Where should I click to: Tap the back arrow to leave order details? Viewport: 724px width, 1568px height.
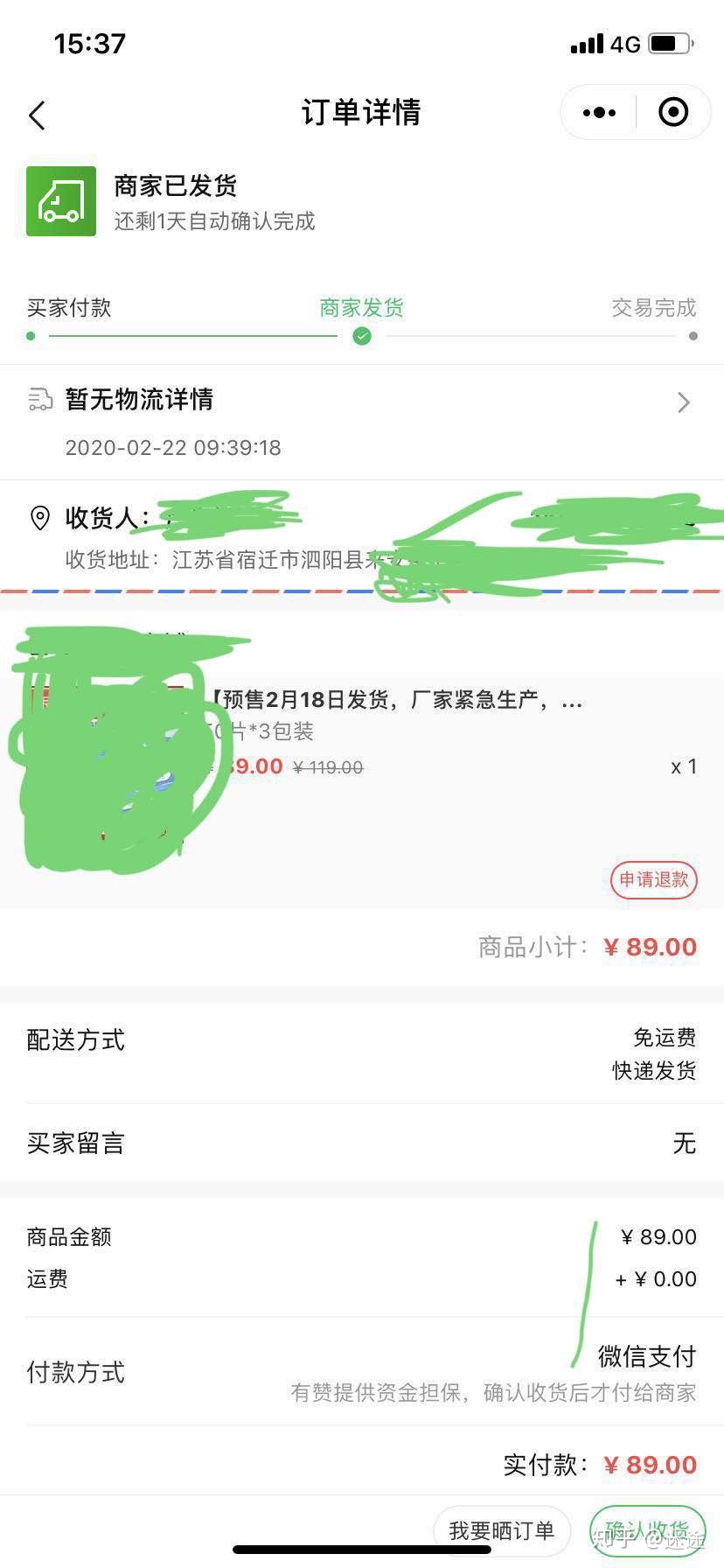[x=37, y=115]
